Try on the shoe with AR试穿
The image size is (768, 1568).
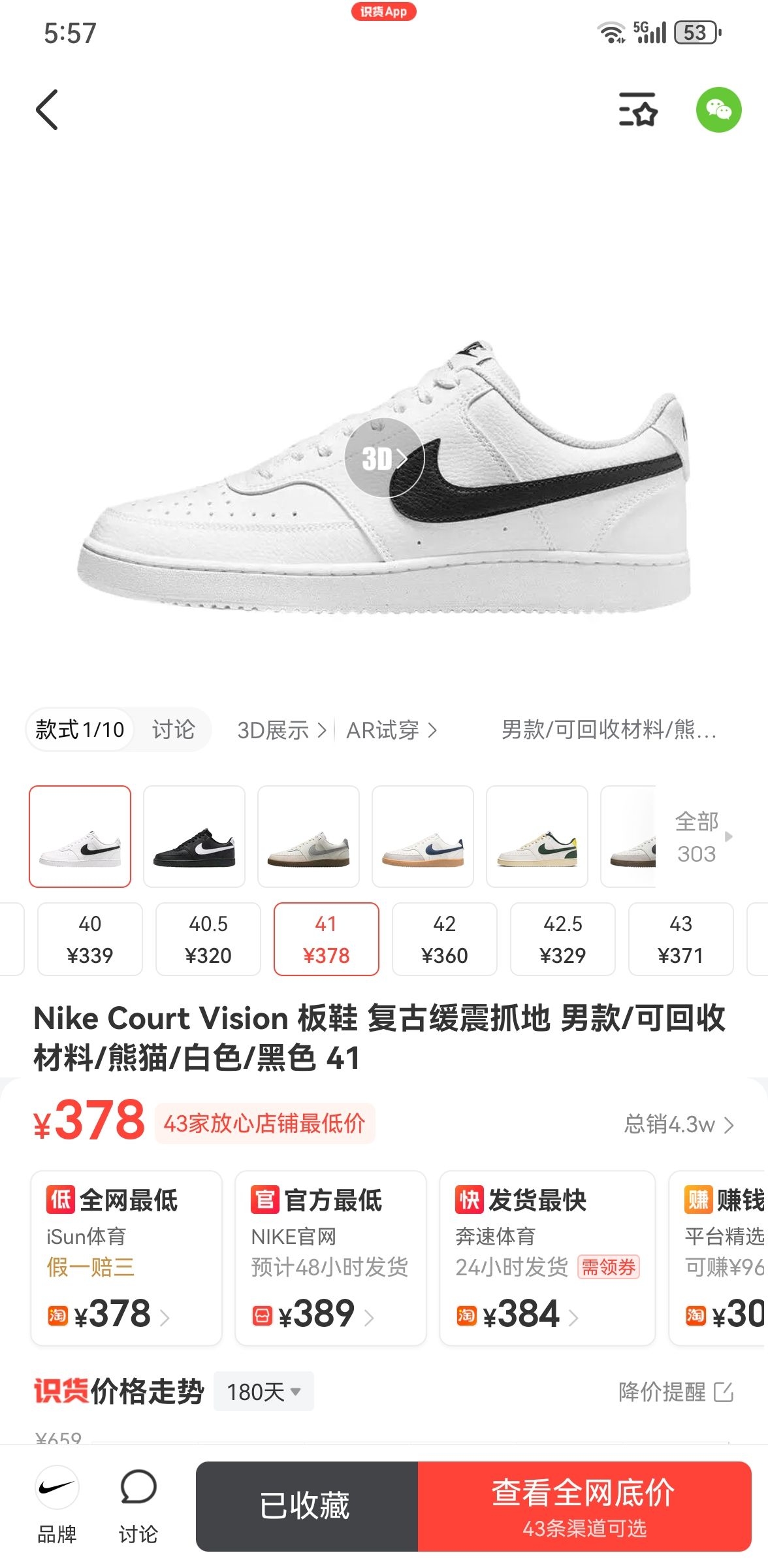pyautogui.click(x=391, y=730)
